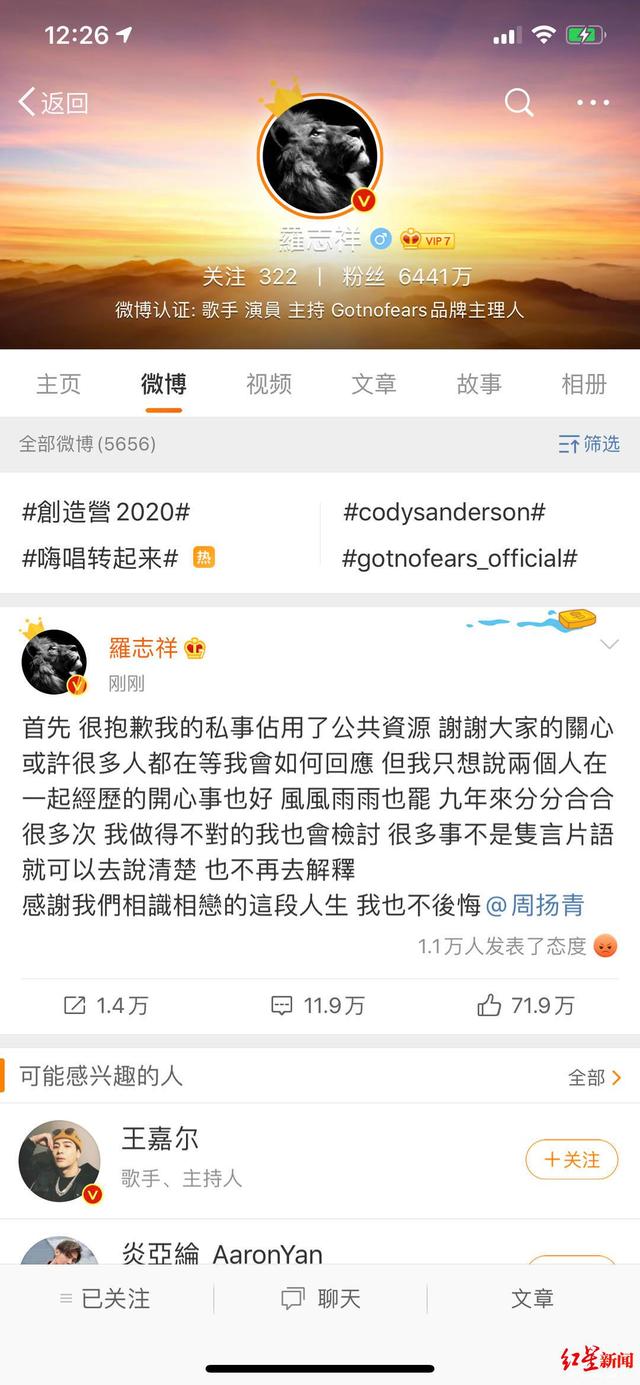Switch to the 故事 tab
Image resolution: width=640 pixels, height=1385 pixels.
coord(479,384)
